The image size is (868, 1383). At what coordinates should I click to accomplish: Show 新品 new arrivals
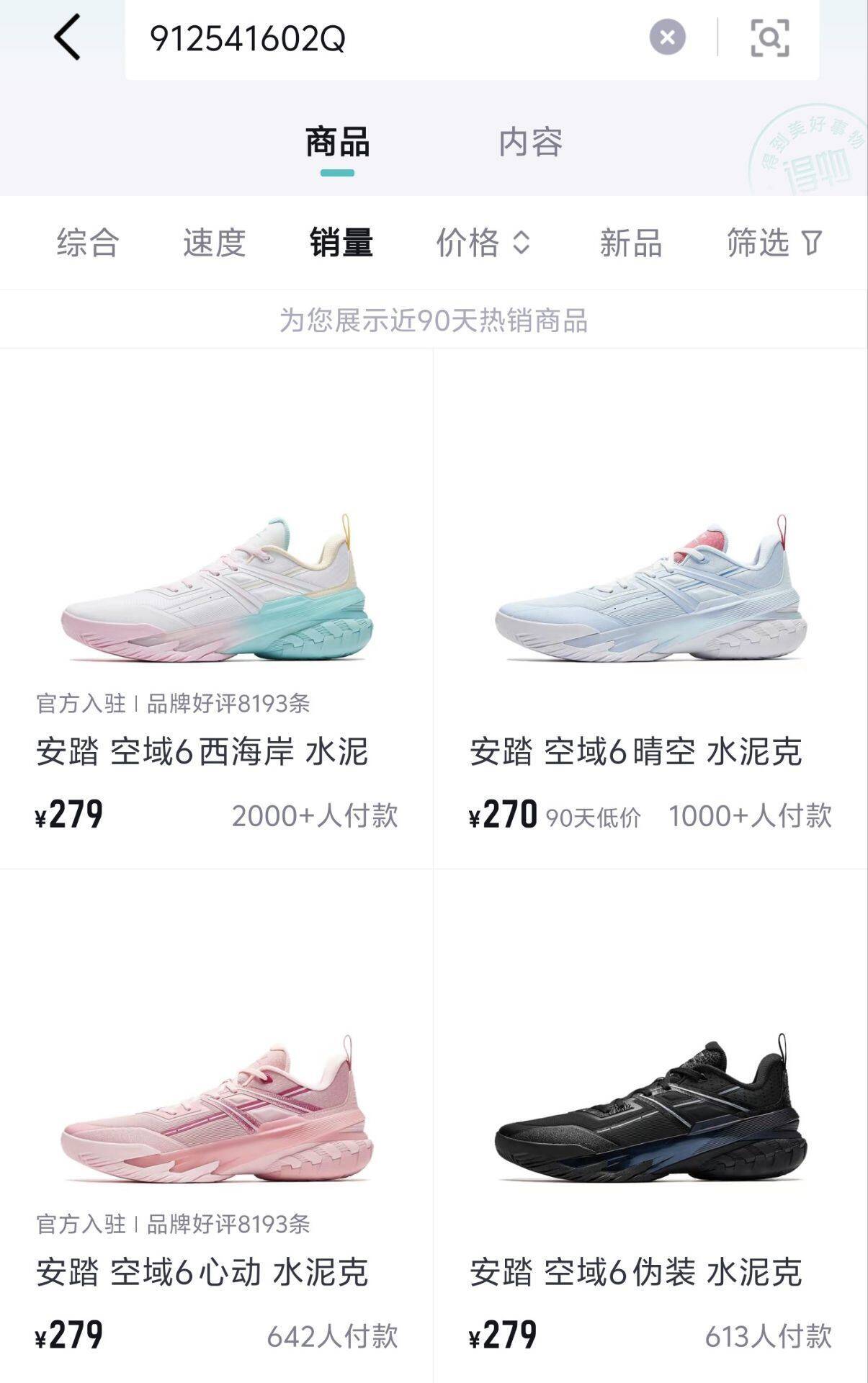click(x=630, y=243)
